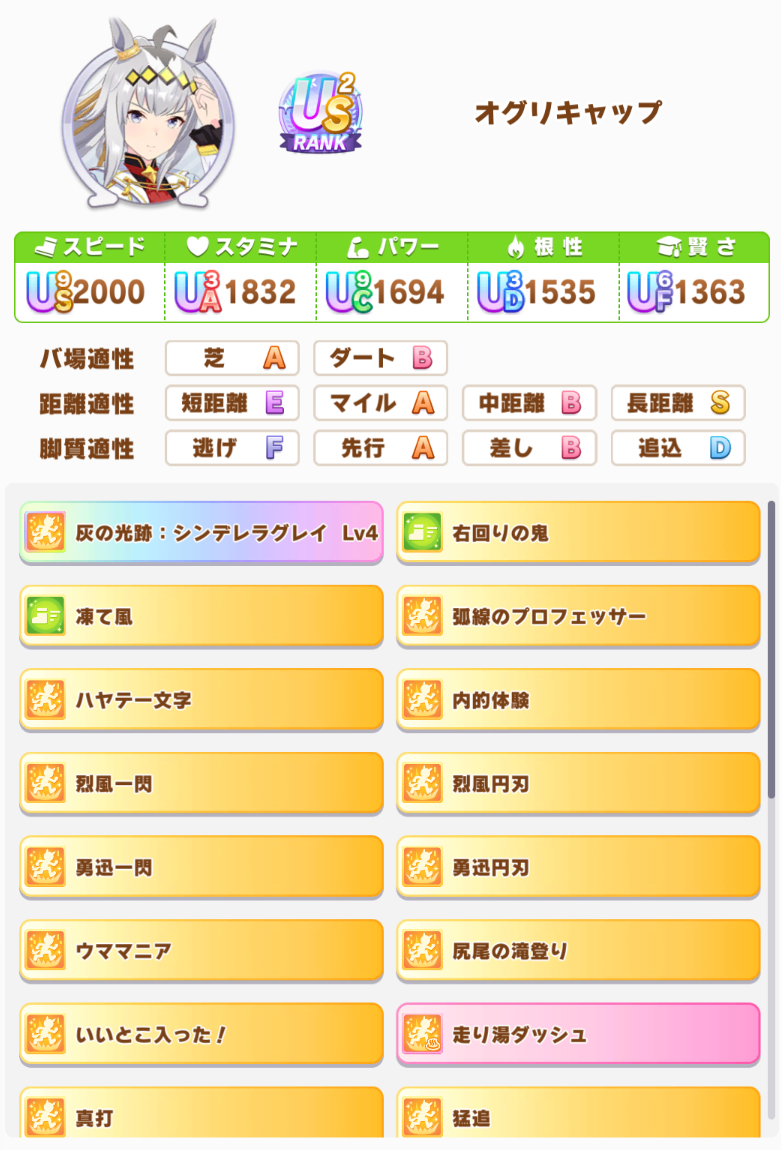781x1150 pixels.
Task: Open the 灰の光跡:シンデレラグレイ Lv4 skill
Action: pos(201,533)
